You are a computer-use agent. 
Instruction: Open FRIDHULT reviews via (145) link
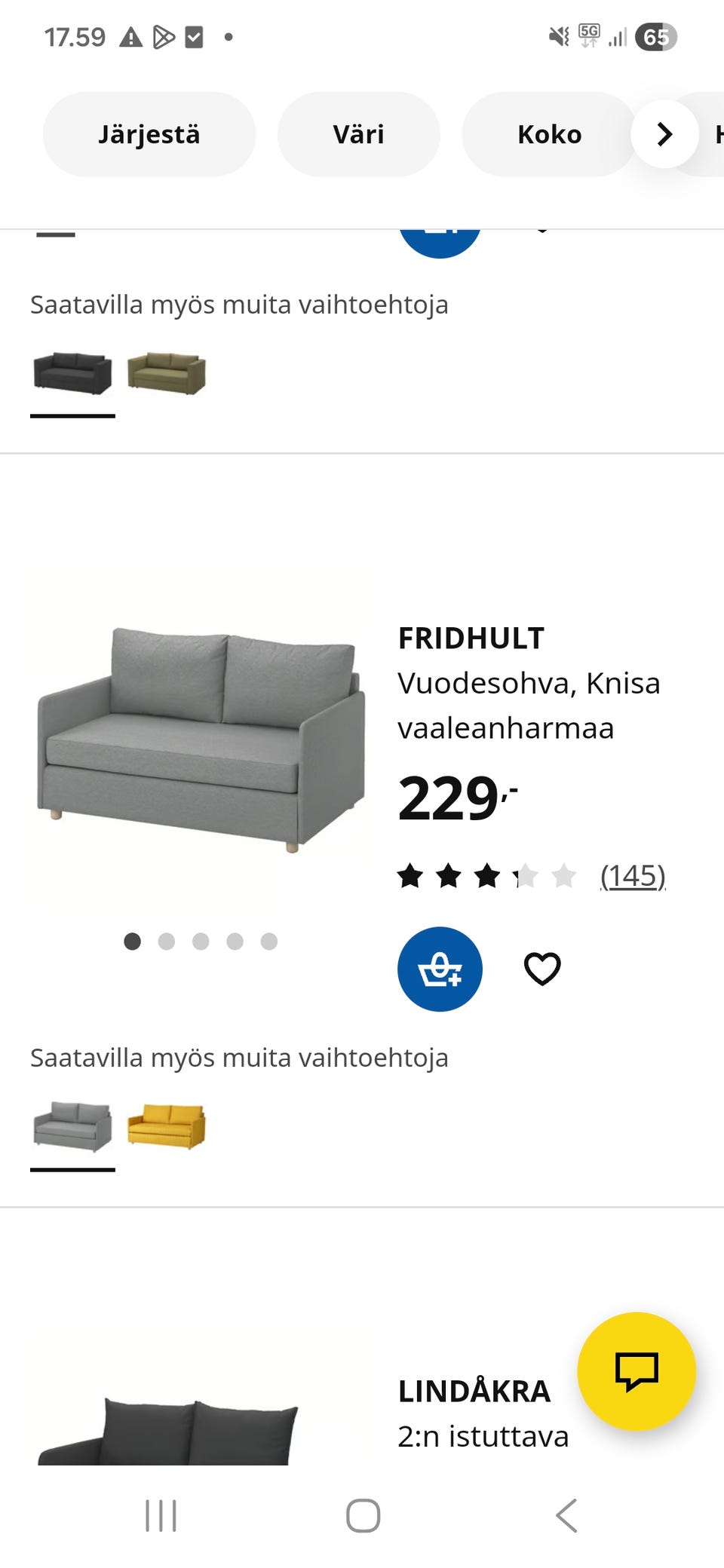pos(633,875)
